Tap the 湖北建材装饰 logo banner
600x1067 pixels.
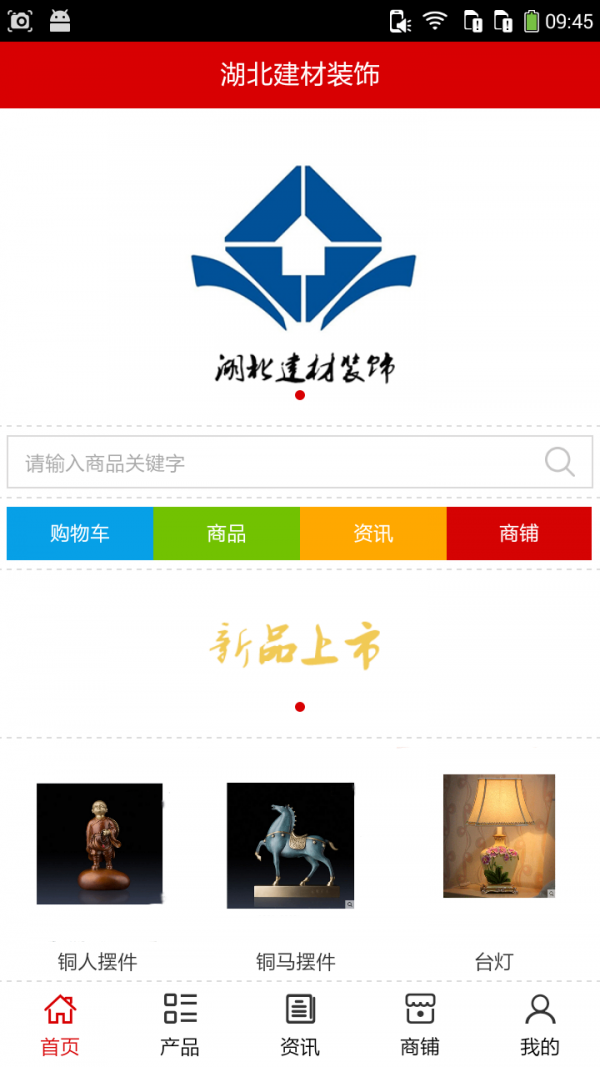coord(302,270)
